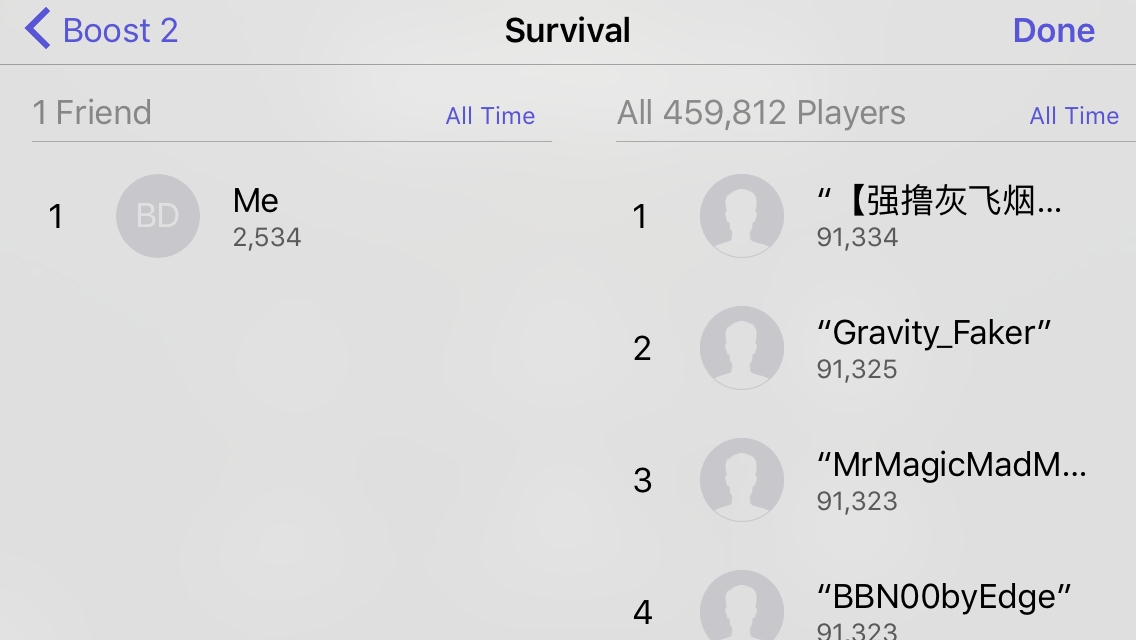Tap Done to close the leaderboard
This screenshot has height=640, width=1136.
tap(1053, 30)
